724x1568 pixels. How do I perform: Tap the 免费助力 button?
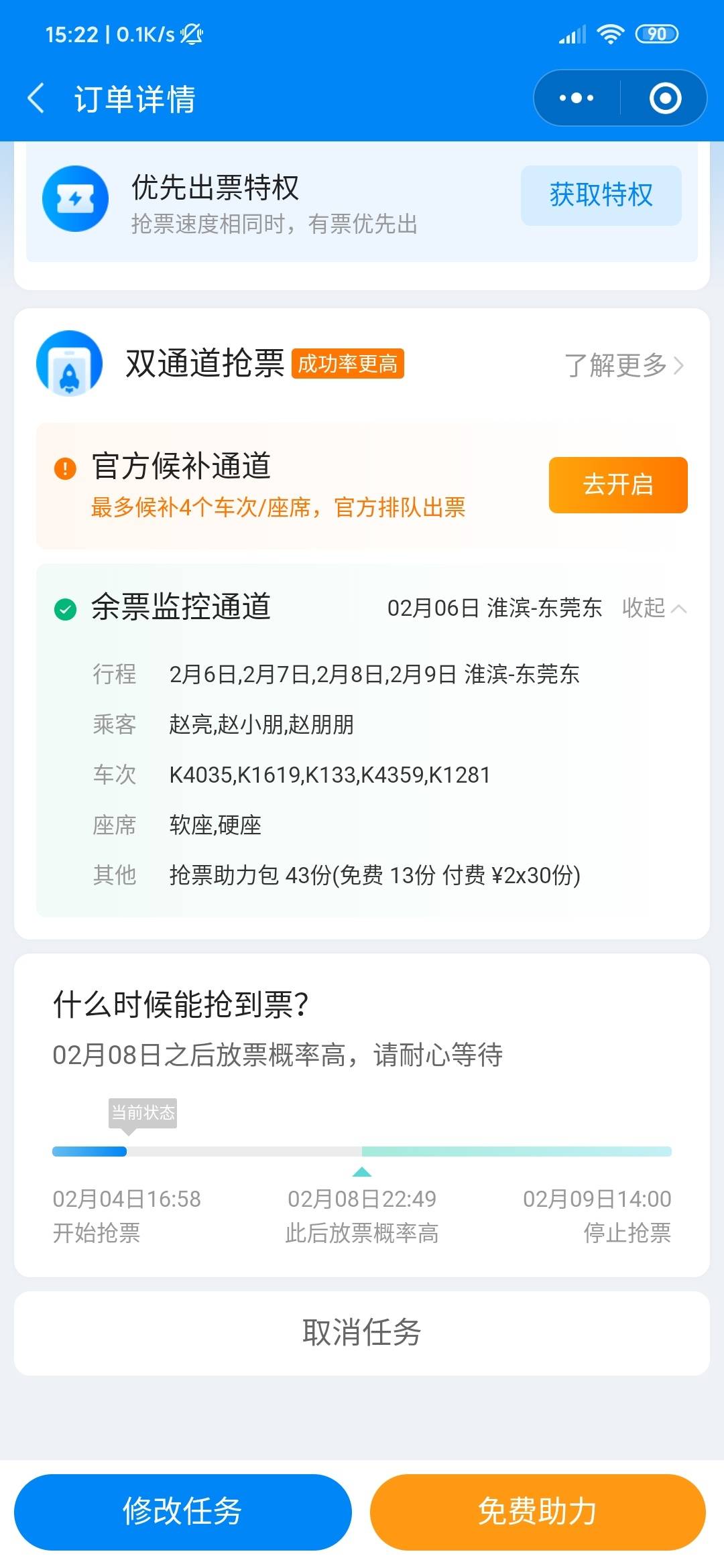[538, 1512]
